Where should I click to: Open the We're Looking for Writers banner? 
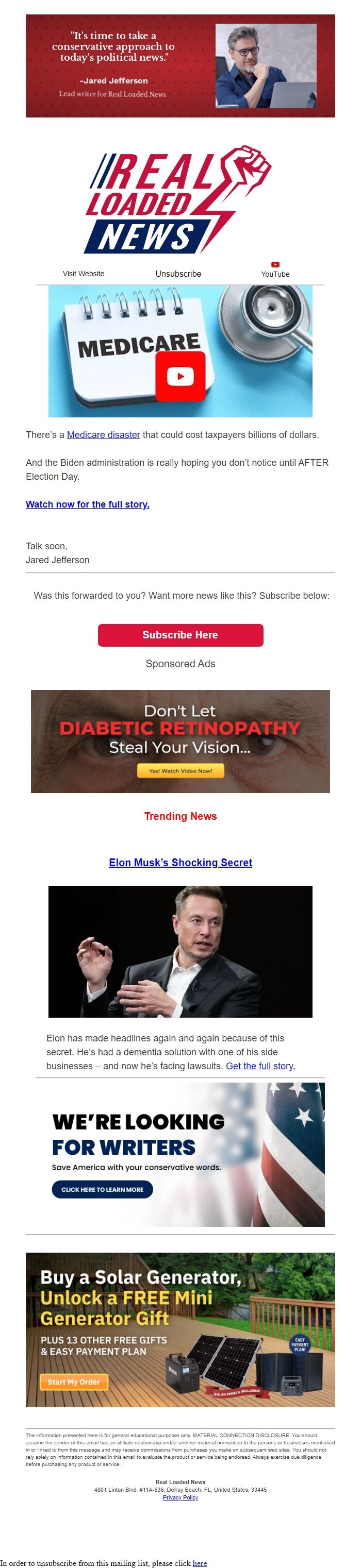[x=180, y=1154]
